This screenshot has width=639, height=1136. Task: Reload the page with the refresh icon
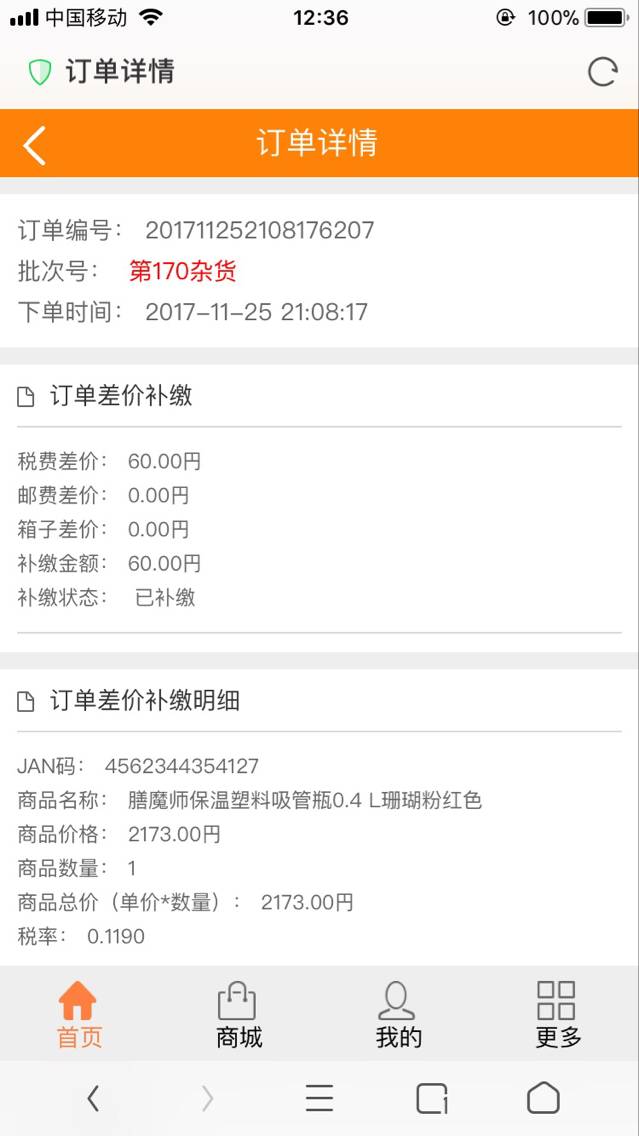coord(603,72)
